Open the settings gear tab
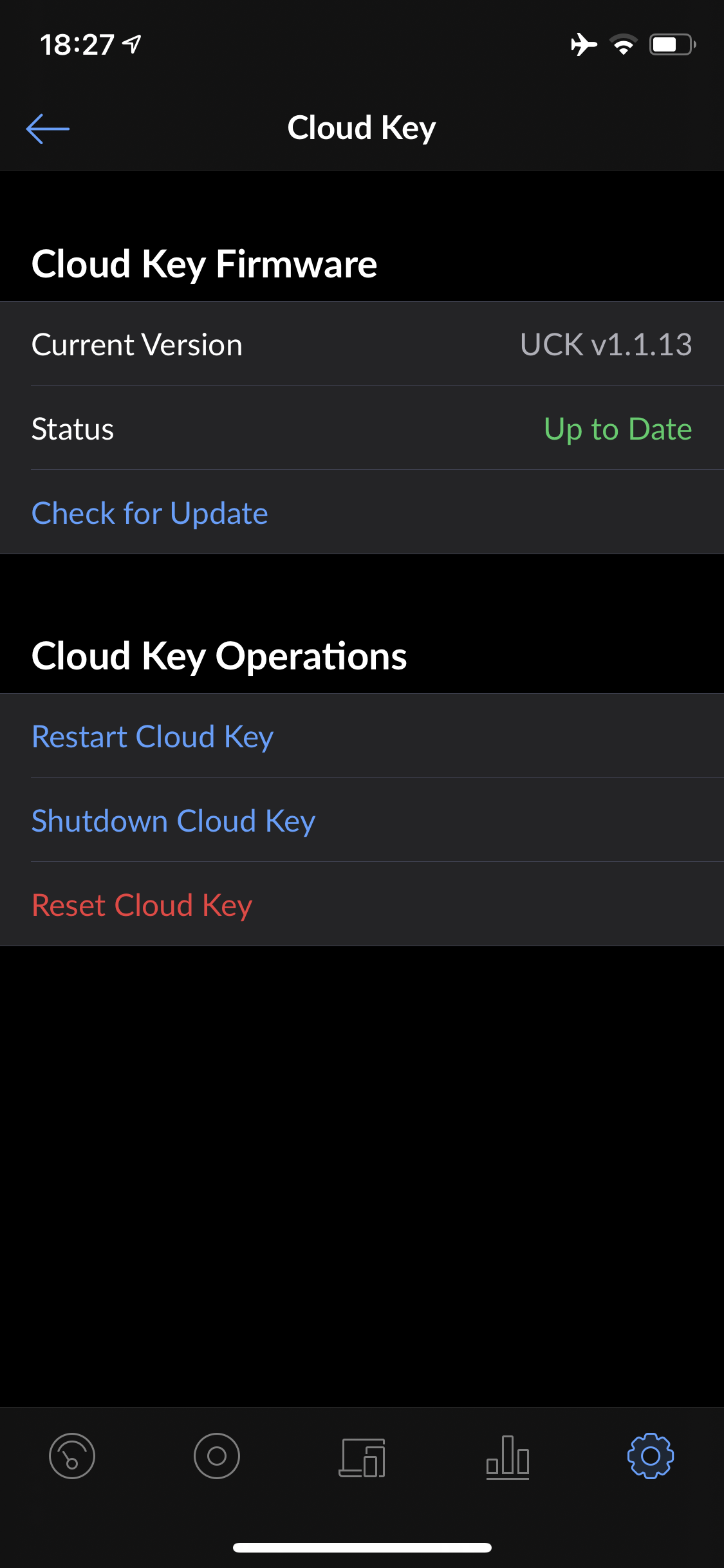Image resolution: width=724 pixels, height=1568 pixels. [x=651, y=1456]
